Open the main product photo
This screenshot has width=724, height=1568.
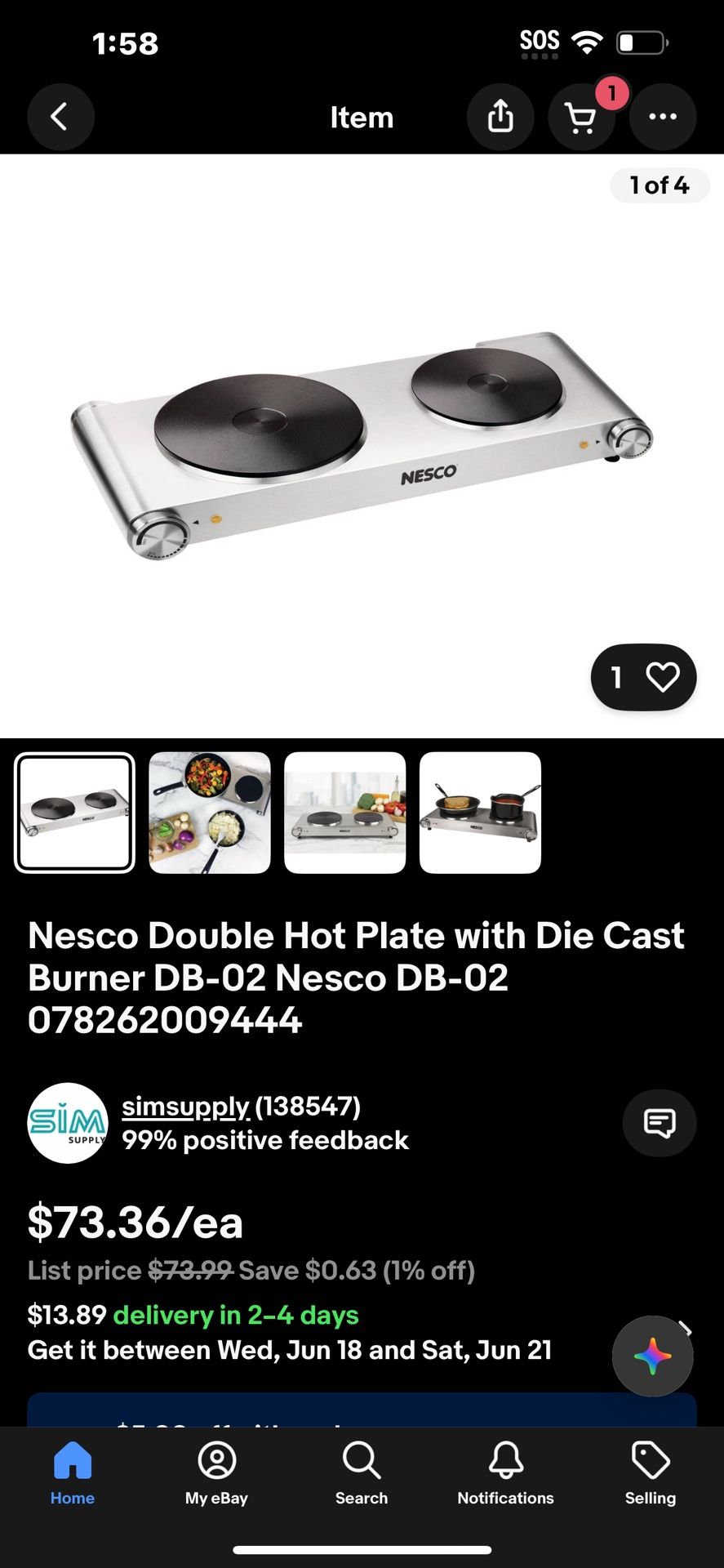pyautogui.click(x=362, y=445)
